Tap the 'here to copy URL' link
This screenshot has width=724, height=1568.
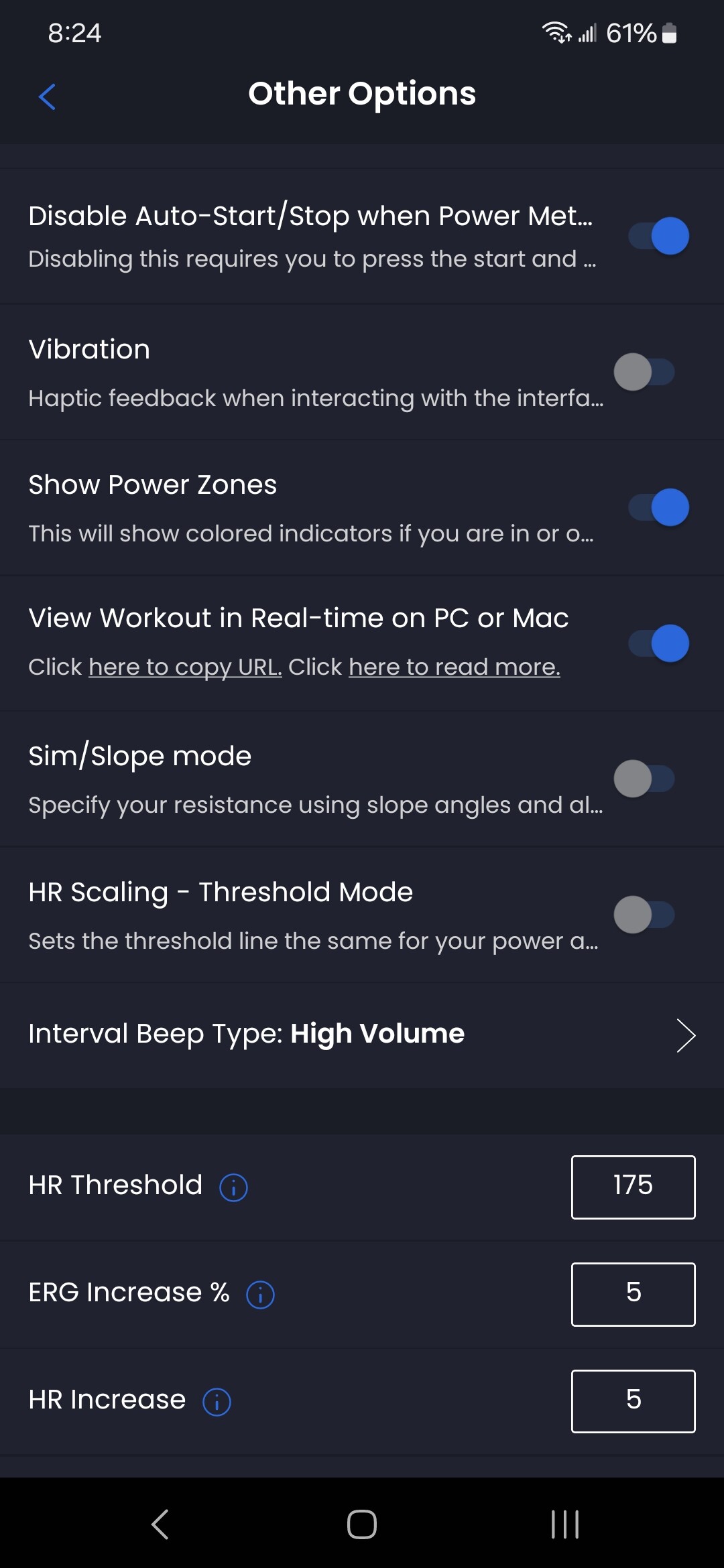coord(185,667)
